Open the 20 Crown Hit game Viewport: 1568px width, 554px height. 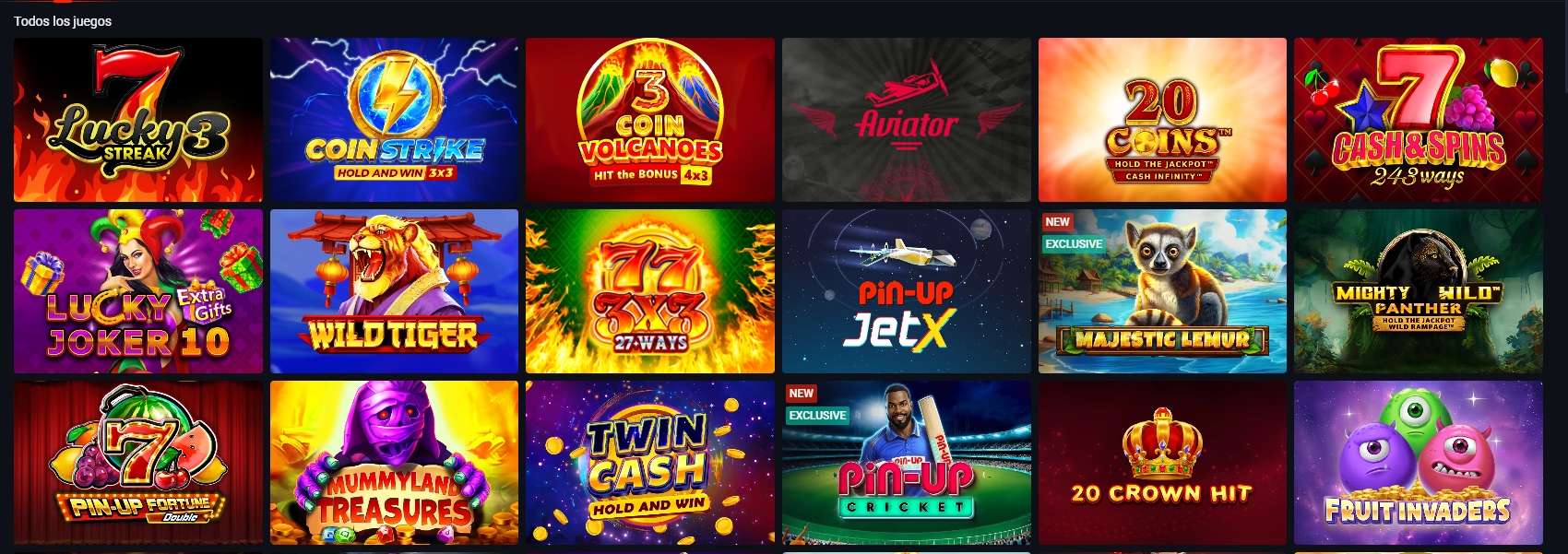[1162, 463]
